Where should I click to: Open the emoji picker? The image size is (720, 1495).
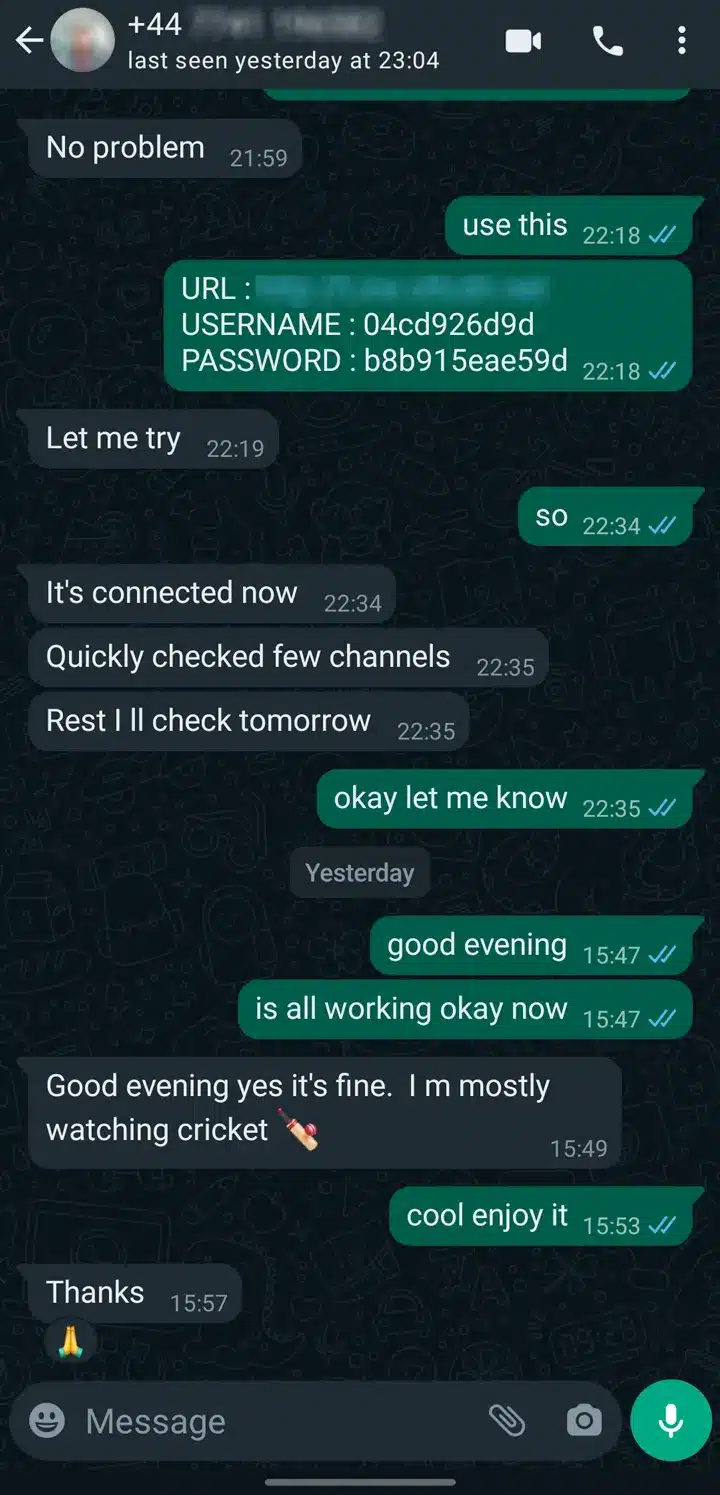click(x=47, y=1421)
